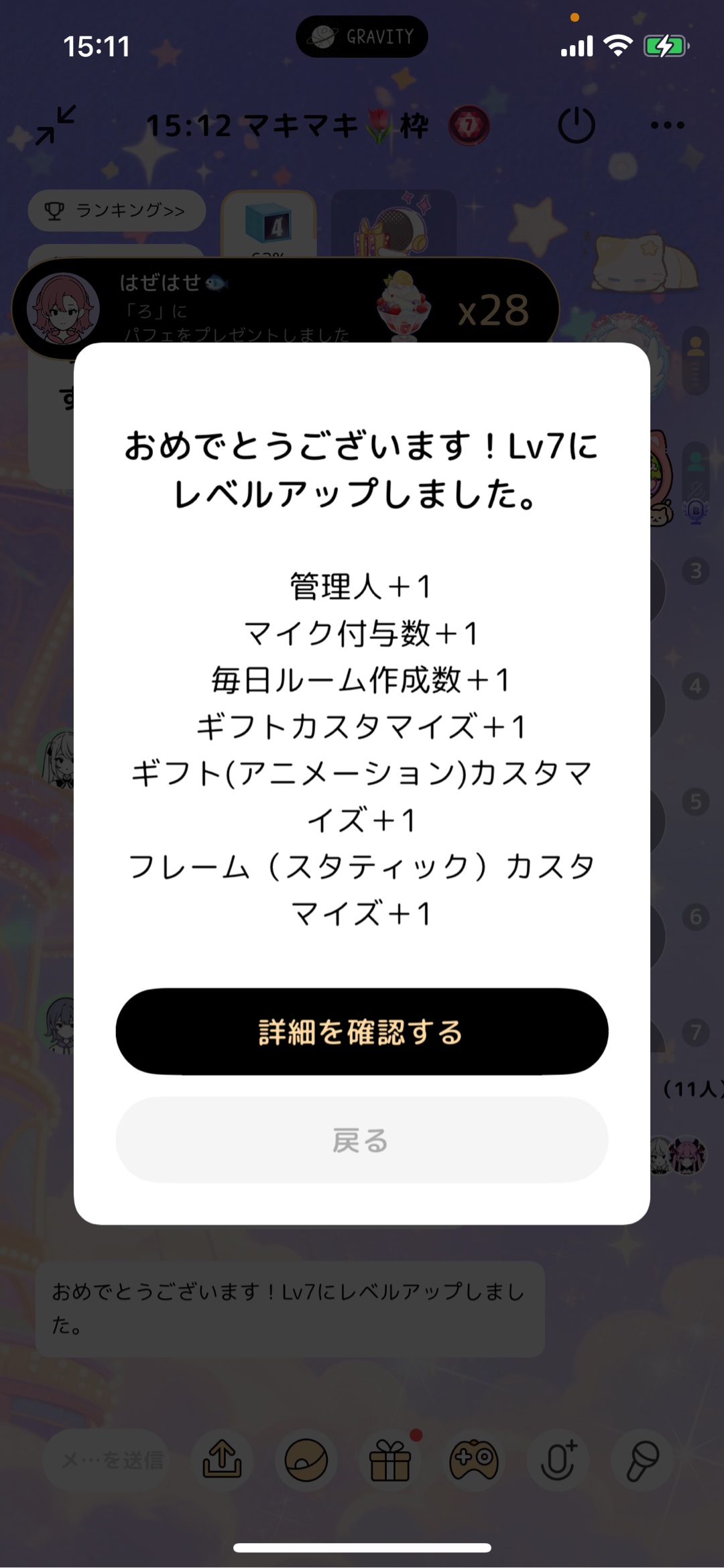Screen dimensions: 724x1568
Task: Request a mic seat via mic-plus icon
Action: [558, 1460]
